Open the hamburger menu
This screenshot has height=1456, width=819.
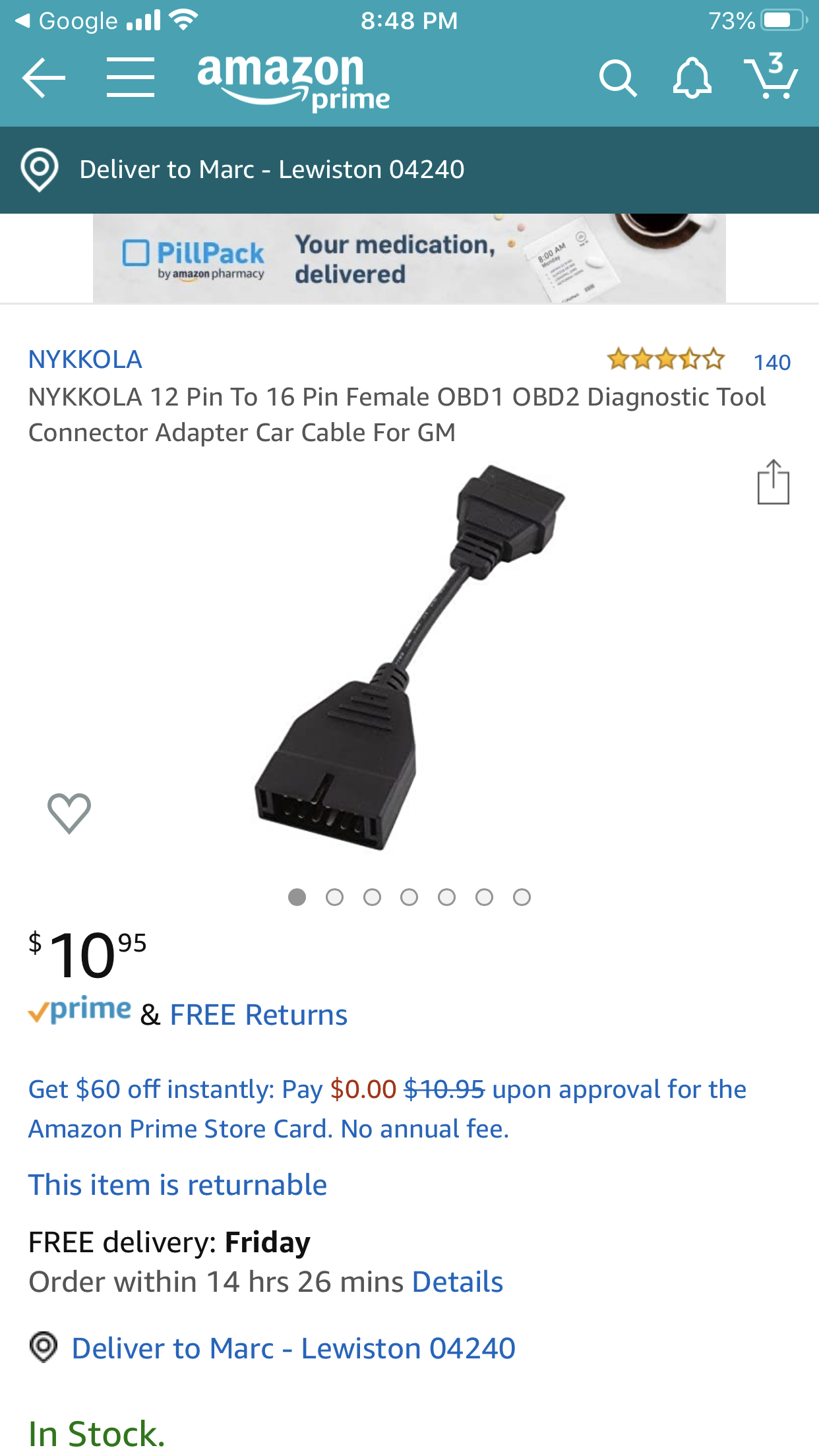coord(131,78)
